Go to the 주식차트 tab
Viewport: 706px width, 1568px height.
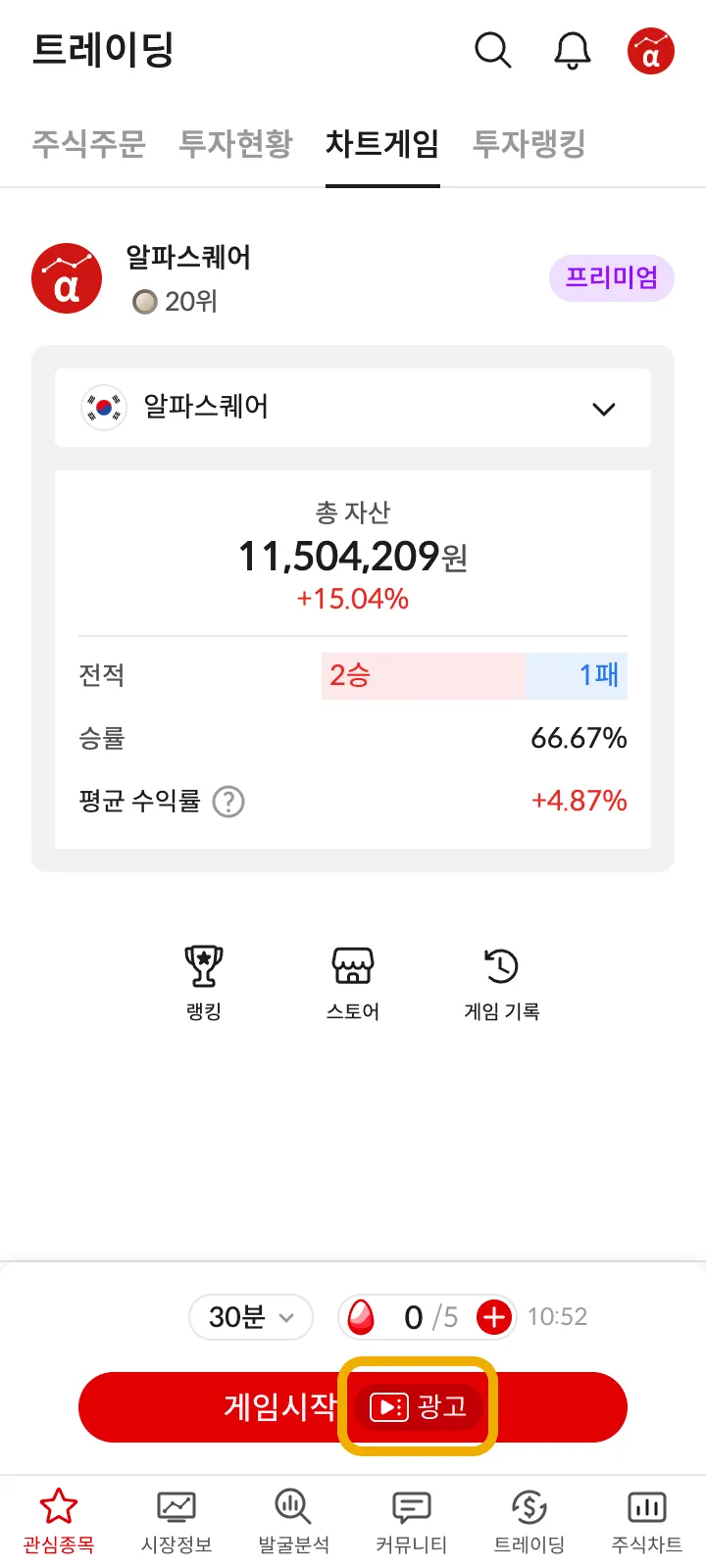tap(646, 1521)
